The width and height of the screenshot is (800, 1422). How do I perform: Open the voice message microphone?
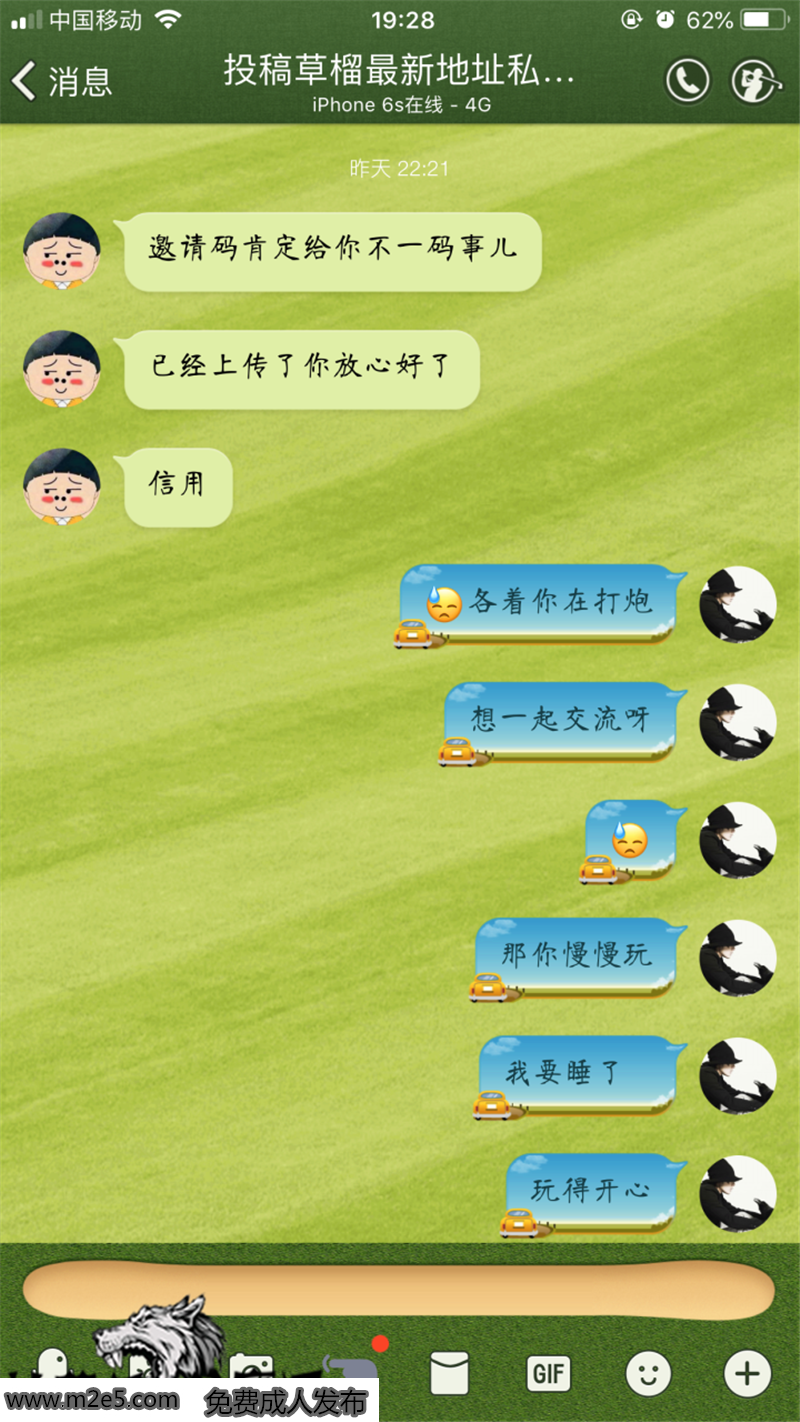(52, 1366)
